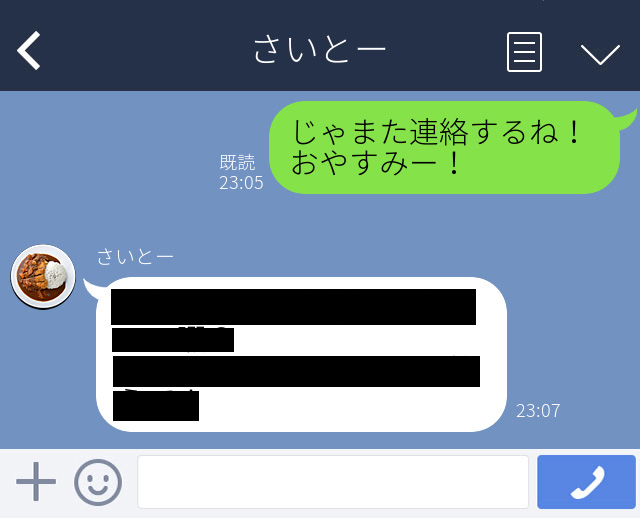This screenshot has height=518, width=640.
Task: Expand the chat menu chevron
Action: coord(600,53)
